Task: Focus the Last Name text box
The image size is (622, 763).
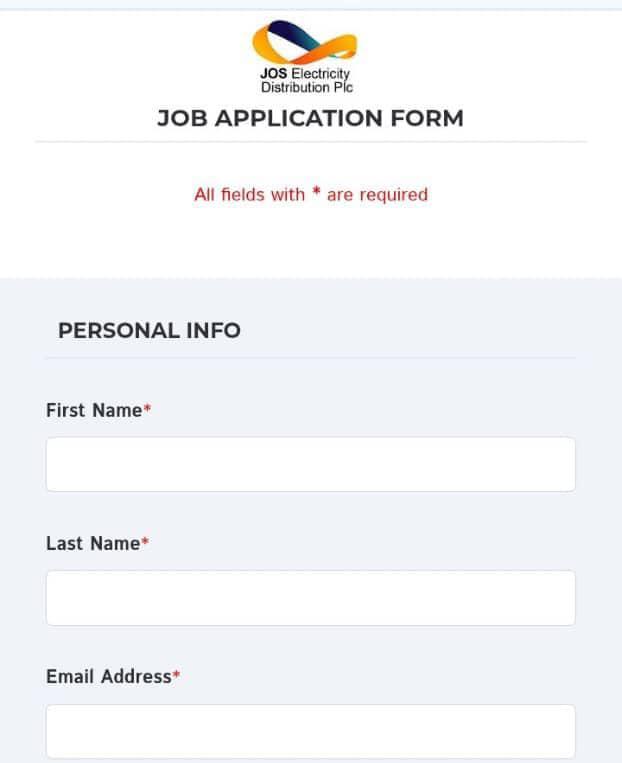Action: click(x=310, y=598)
